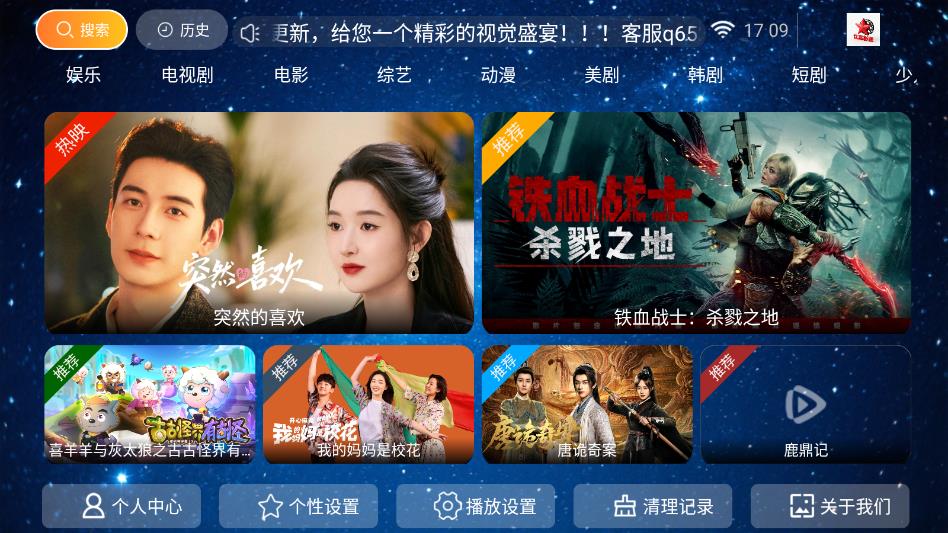948x533 pixels.
Task: Open the 喜羊羊与灰太狼 cartoon tile
Action: point(150,404)
